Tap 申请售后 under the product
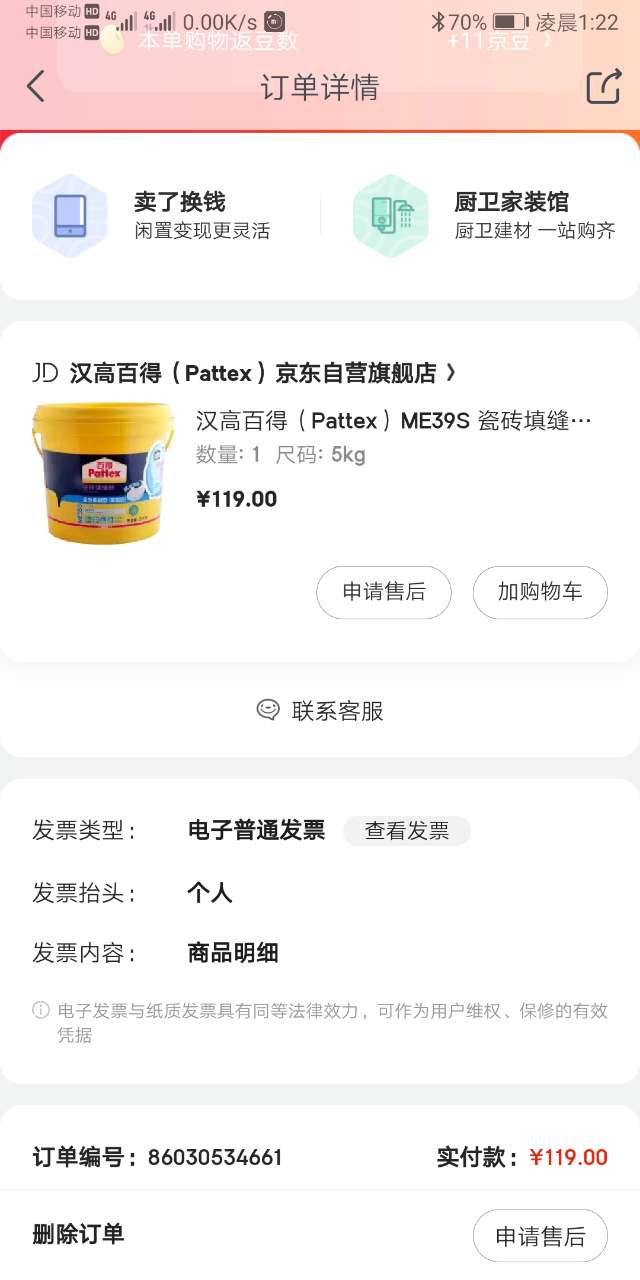 click(384, 592)
